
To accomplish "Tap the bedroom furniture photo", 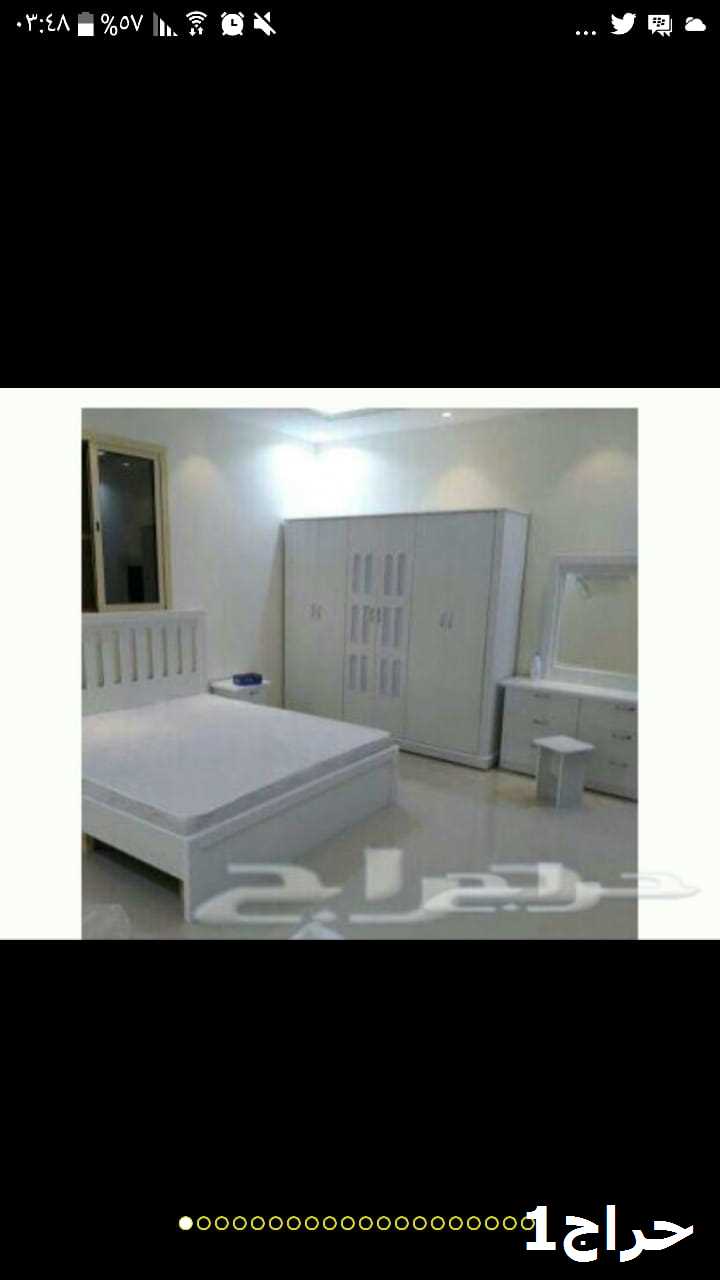I will 359,673.
